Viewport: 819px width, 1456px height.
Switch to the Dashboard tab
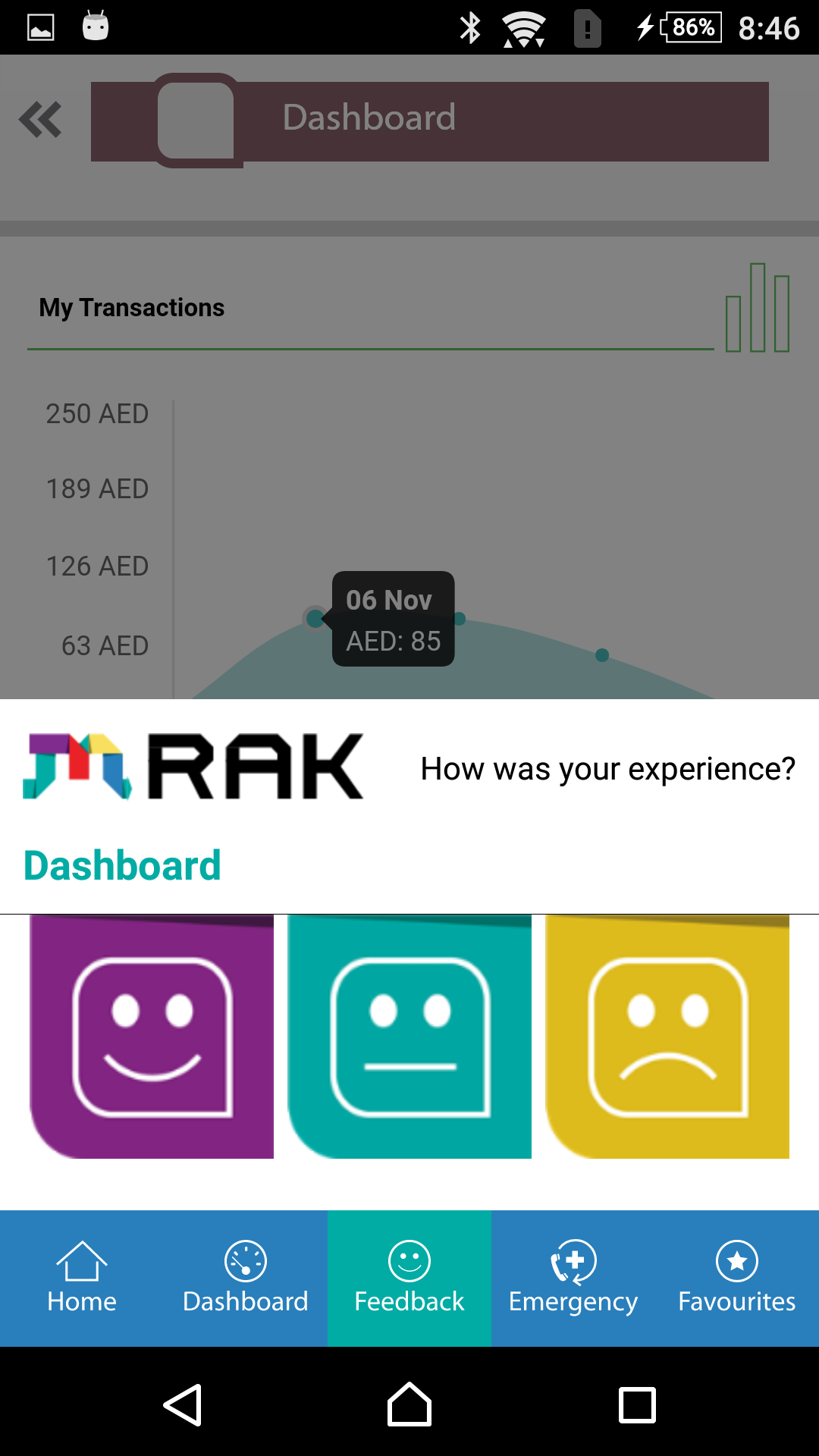[246, 1279]
